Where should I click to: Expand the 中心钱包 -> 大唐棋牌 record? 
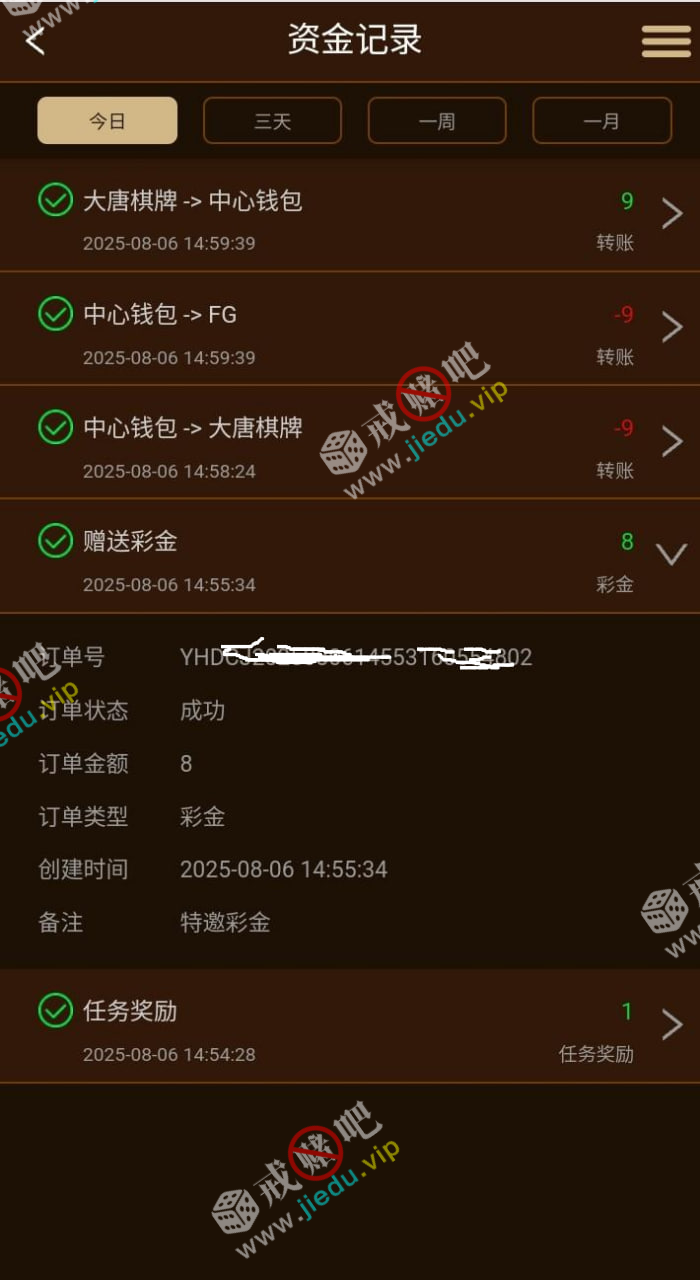[672, 441]
